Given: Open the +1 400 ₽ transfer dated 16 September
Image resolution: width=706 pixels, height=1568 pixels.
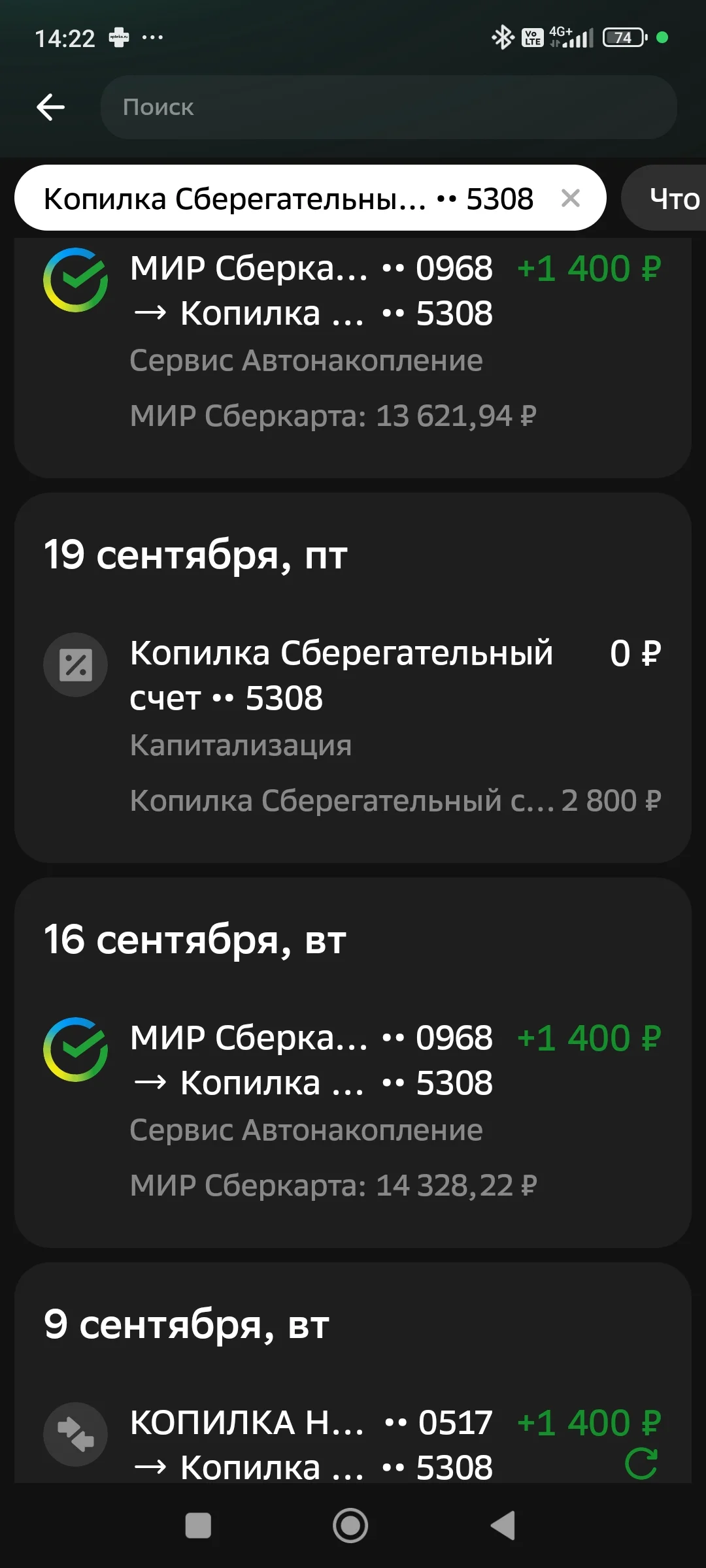Looking at the screenshot, I should pos(353,1111).
